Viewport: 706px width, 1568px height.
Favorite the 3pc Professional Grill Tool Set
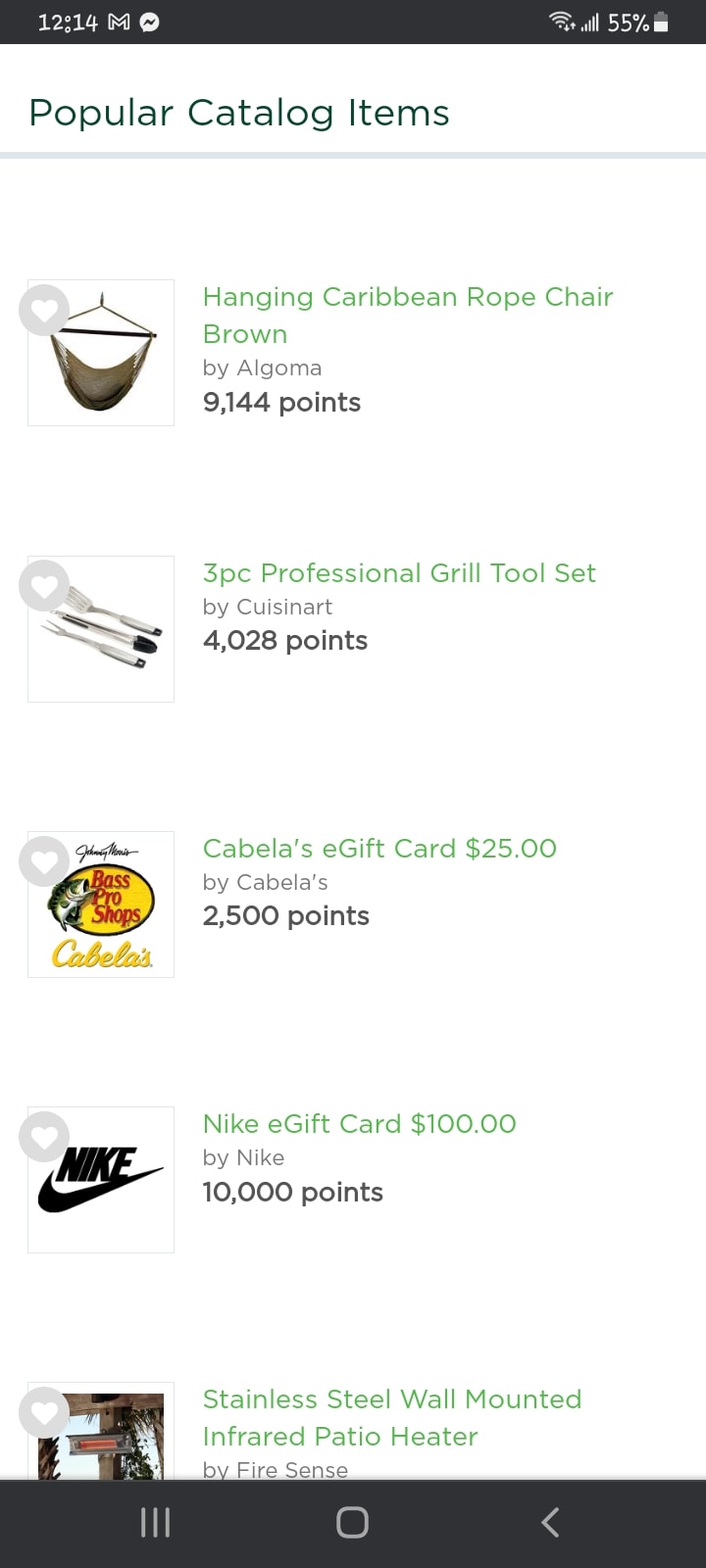44,586
